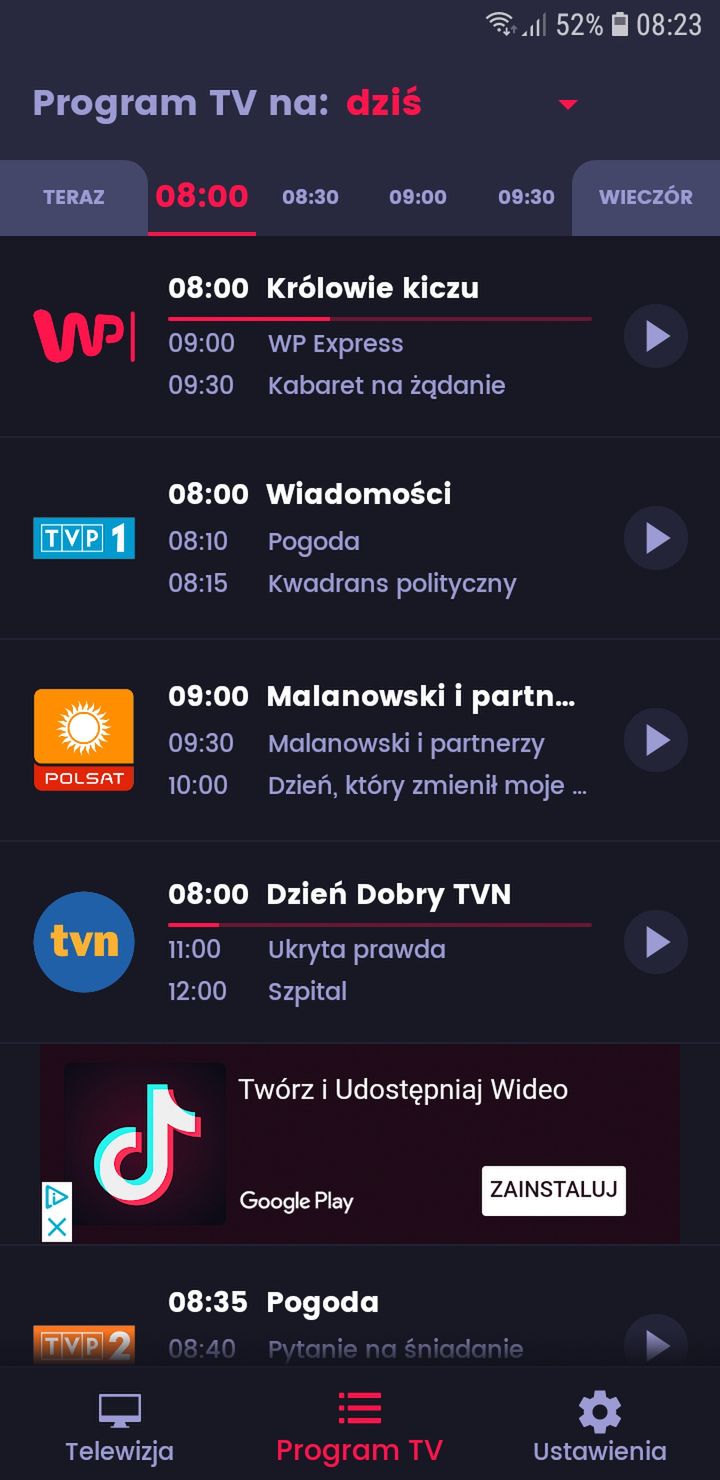720x1480 pixels.
Task: Open the Ustawienia settings tab
Action: 600,1427
